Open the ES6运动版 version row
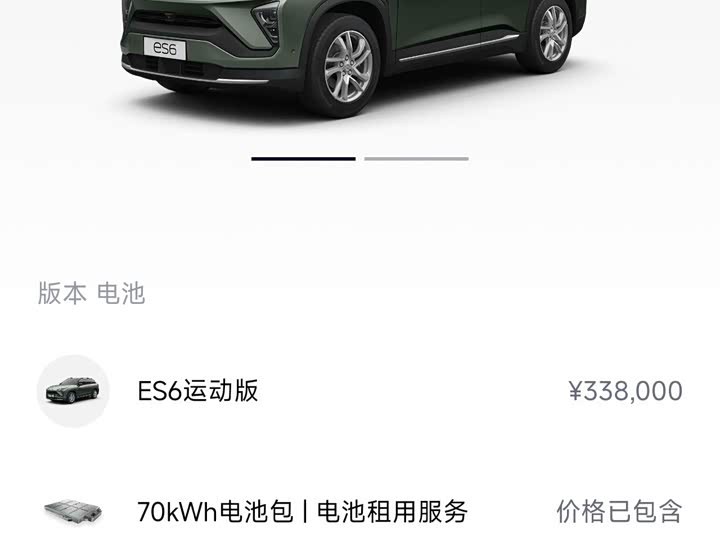The height and width of the screenshot is (540, 720). click(x=360, y=391)
